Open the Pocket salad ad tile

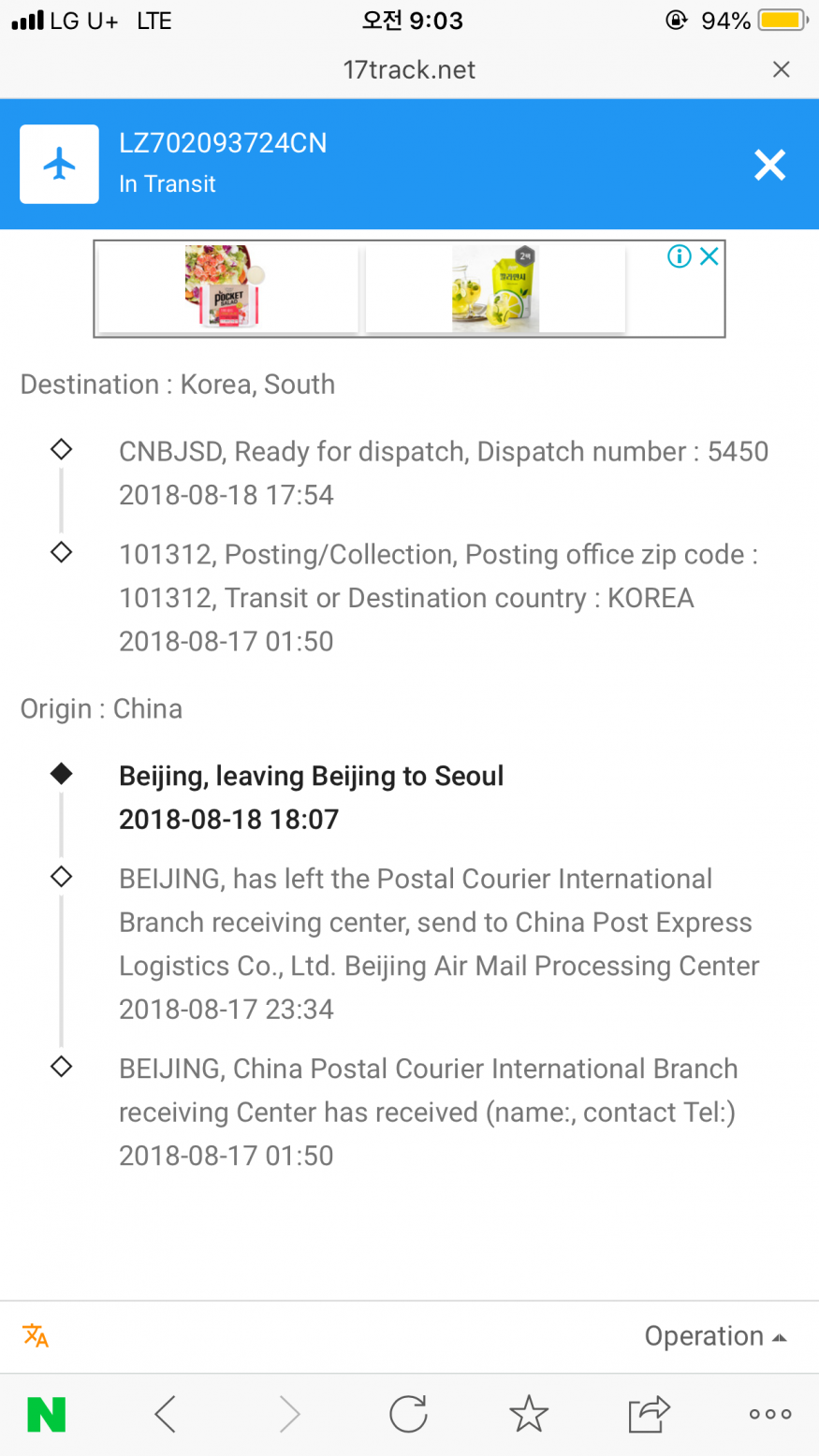(x=227, y=287)
